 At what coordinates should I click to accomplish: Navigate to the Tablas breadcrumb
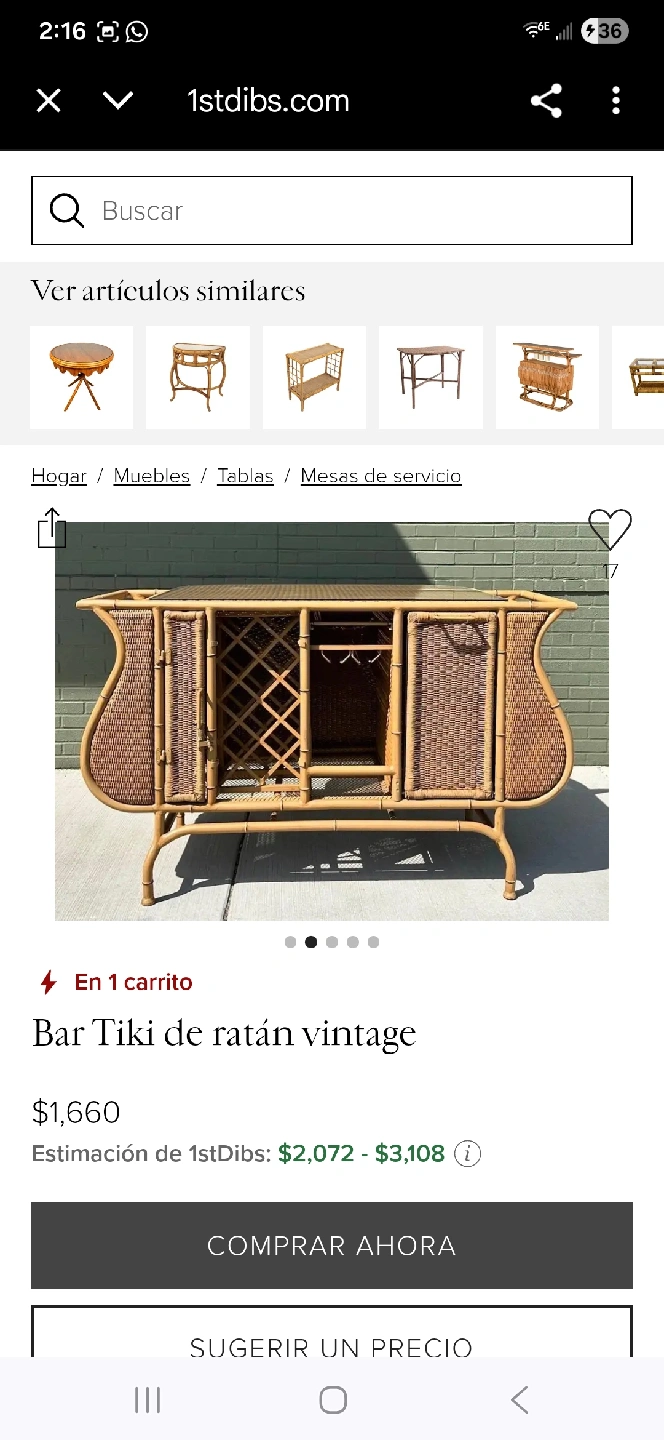pos(245,476)
